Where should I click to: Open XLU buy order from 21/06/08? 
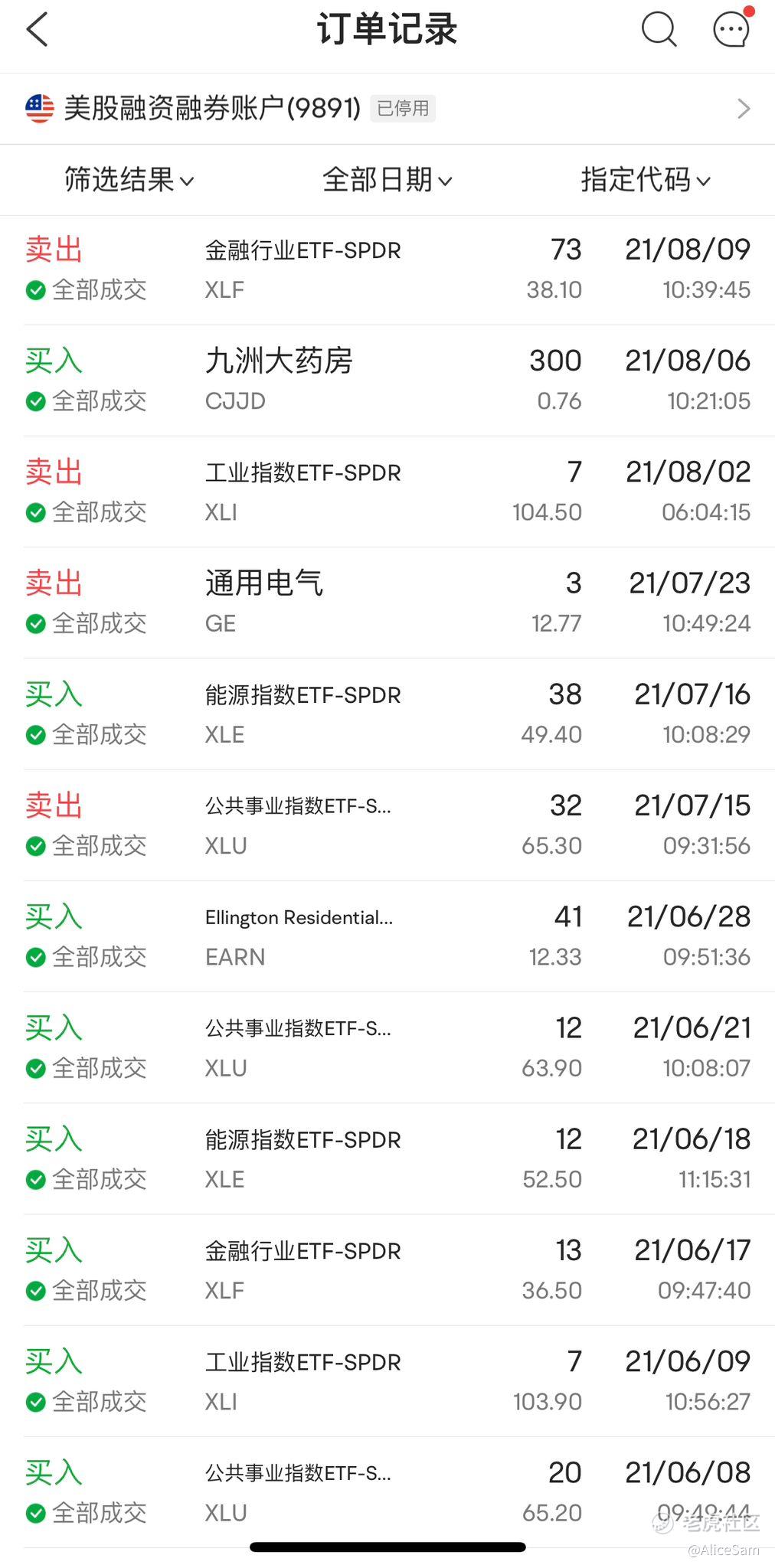(387, 1491)
